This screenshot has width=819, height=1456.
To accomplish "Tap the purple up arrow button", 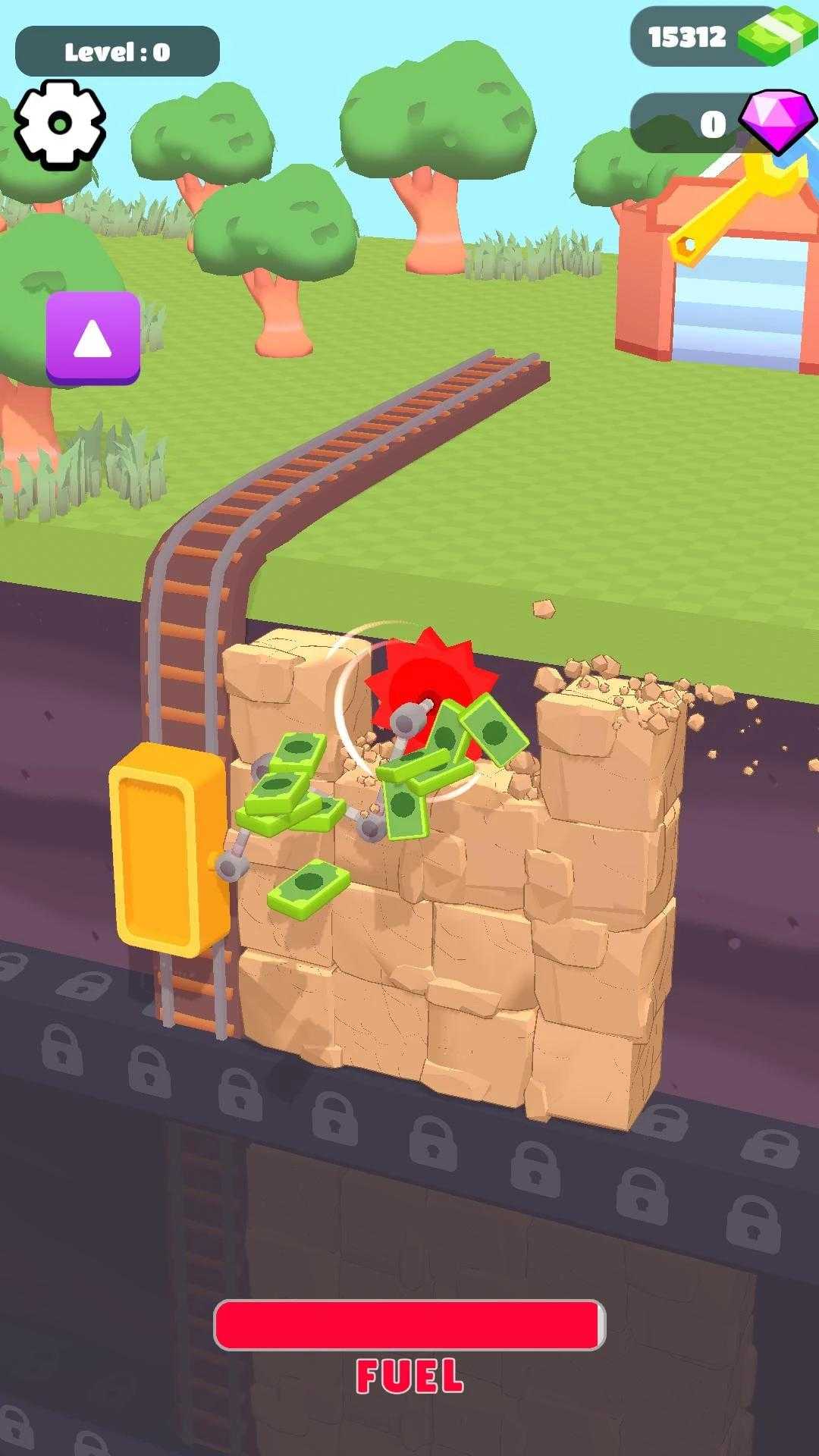I will [x=93, y=337].
